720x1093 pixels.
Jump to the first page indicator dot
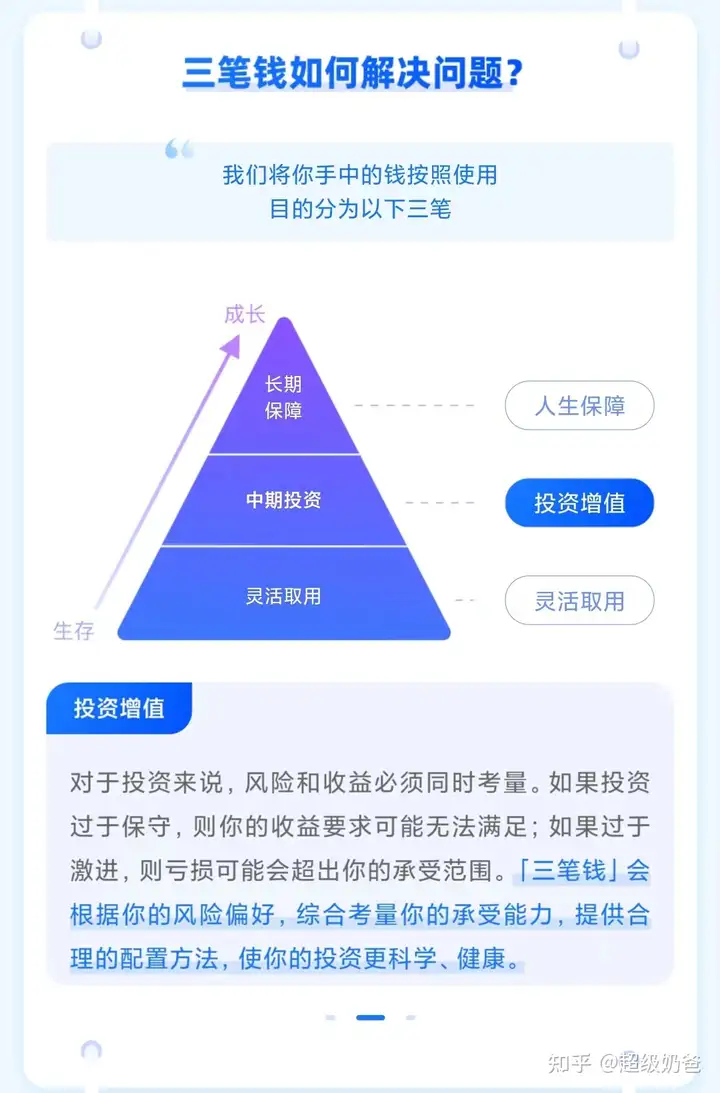330,1018
